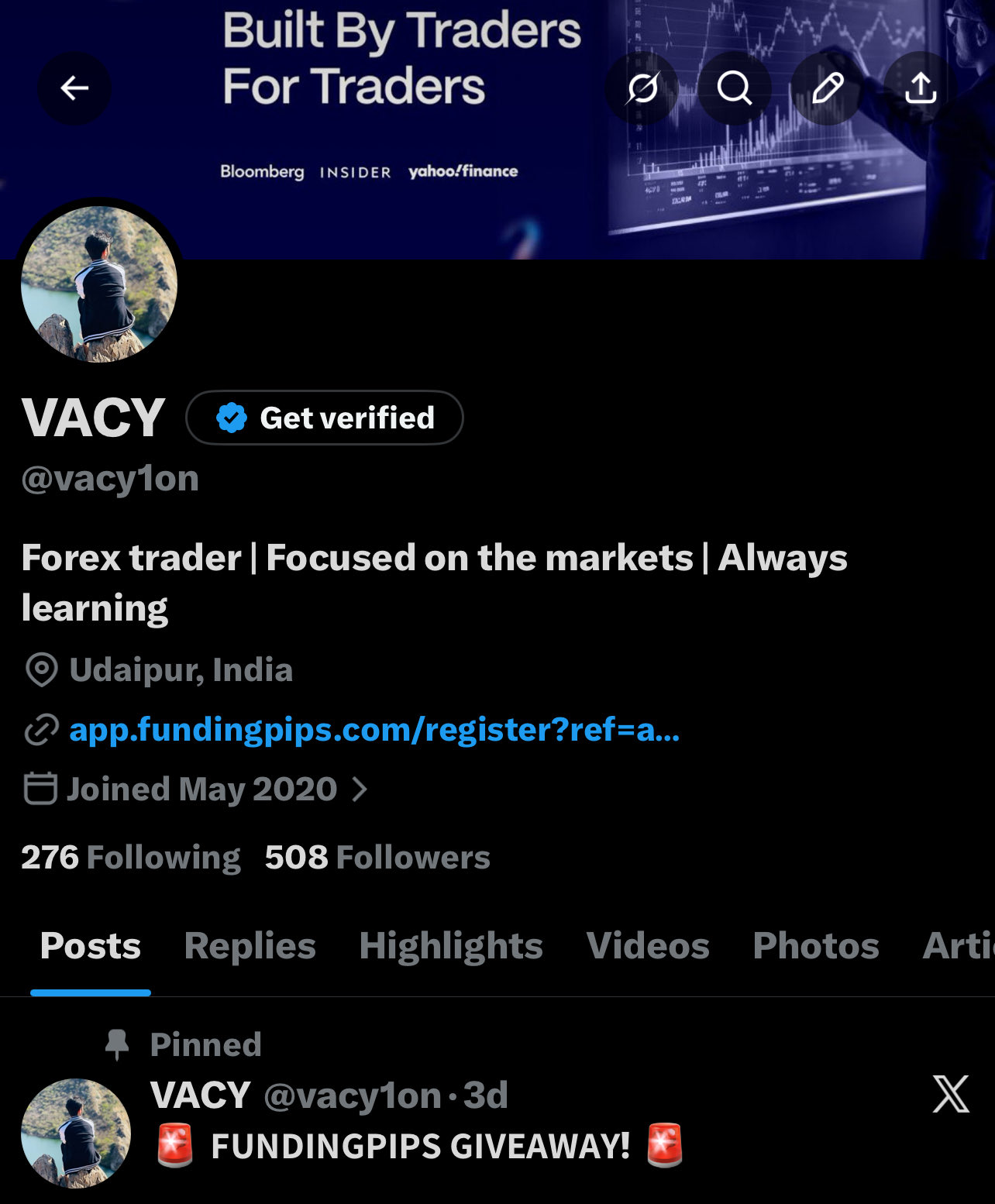Share this profile

921,88
